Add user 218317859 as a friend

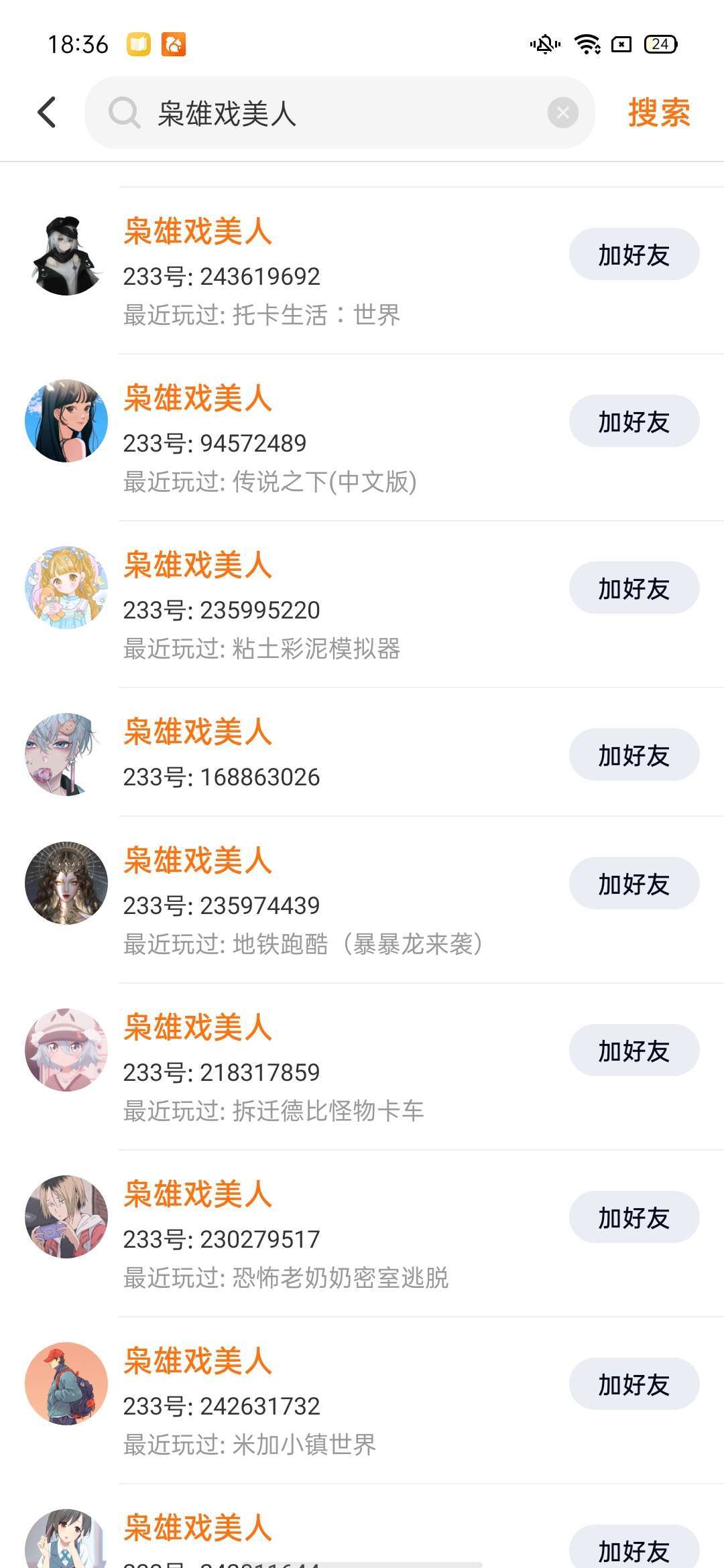coord(633,1051)
